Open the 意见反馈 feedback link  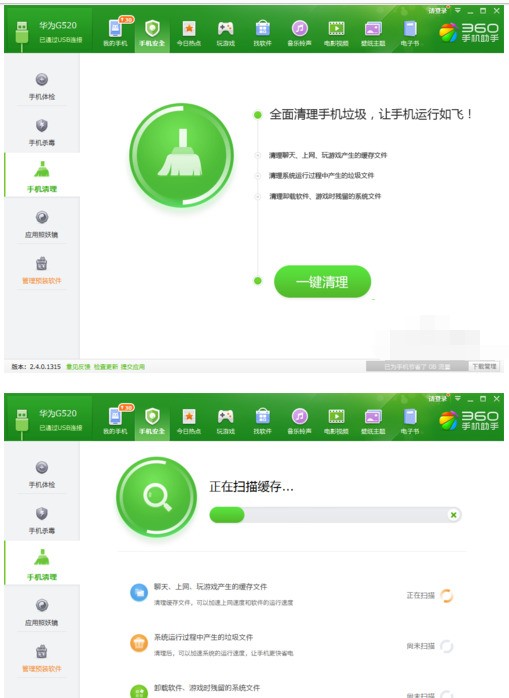[x=78, y=367]
